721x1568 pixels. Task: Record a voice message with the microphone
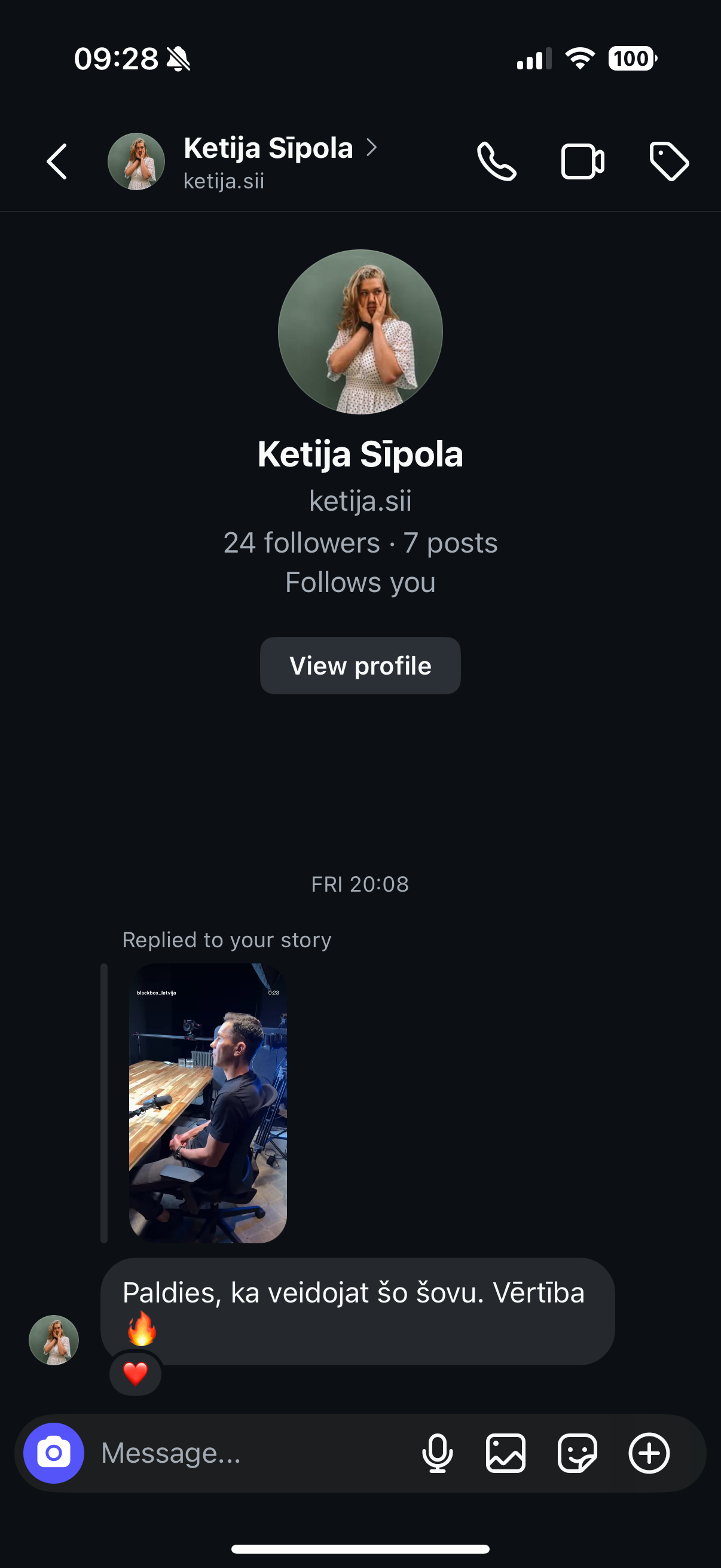click(438, 1453)
